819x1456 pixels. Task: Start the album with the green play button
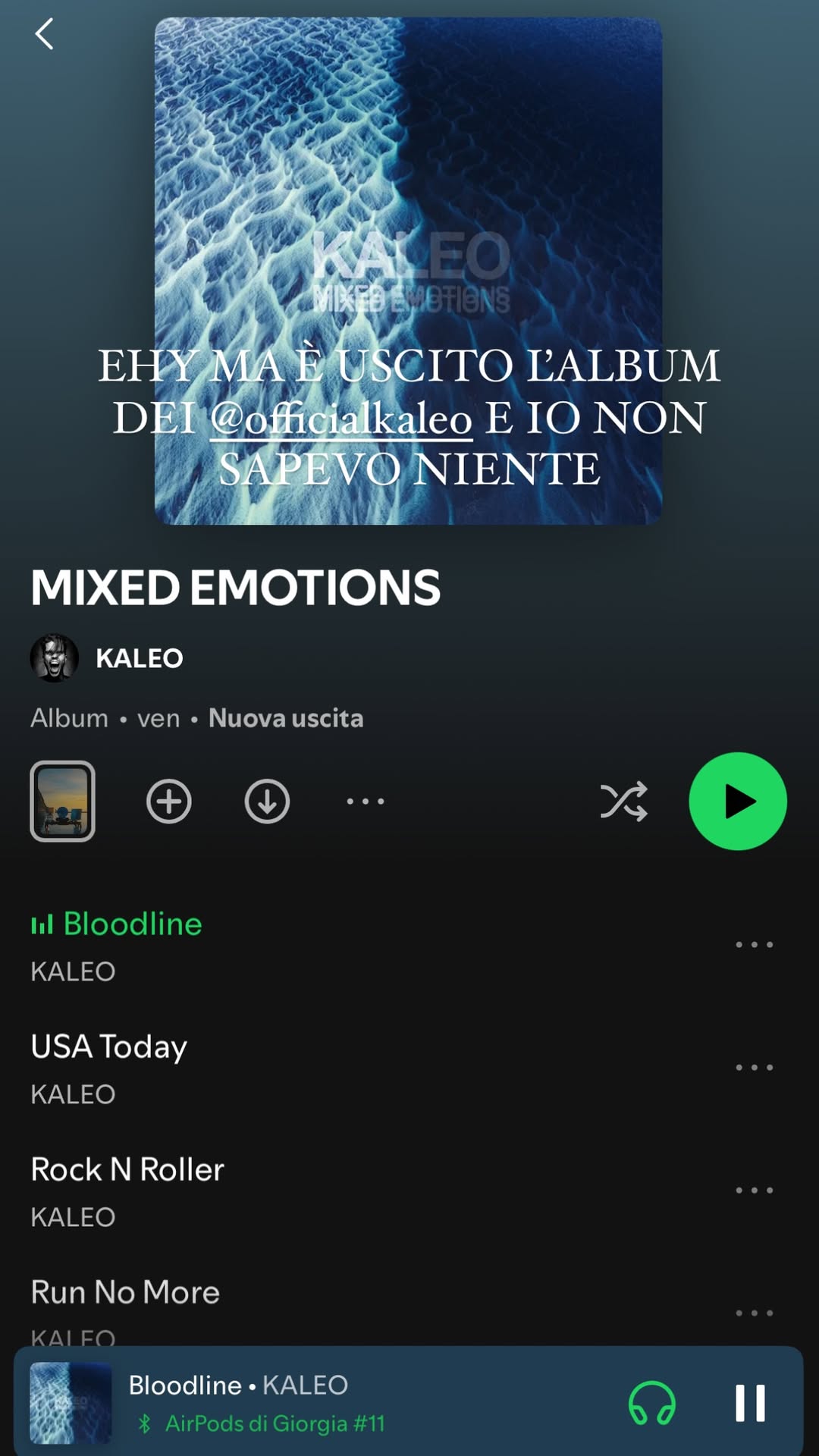[738, 801]
